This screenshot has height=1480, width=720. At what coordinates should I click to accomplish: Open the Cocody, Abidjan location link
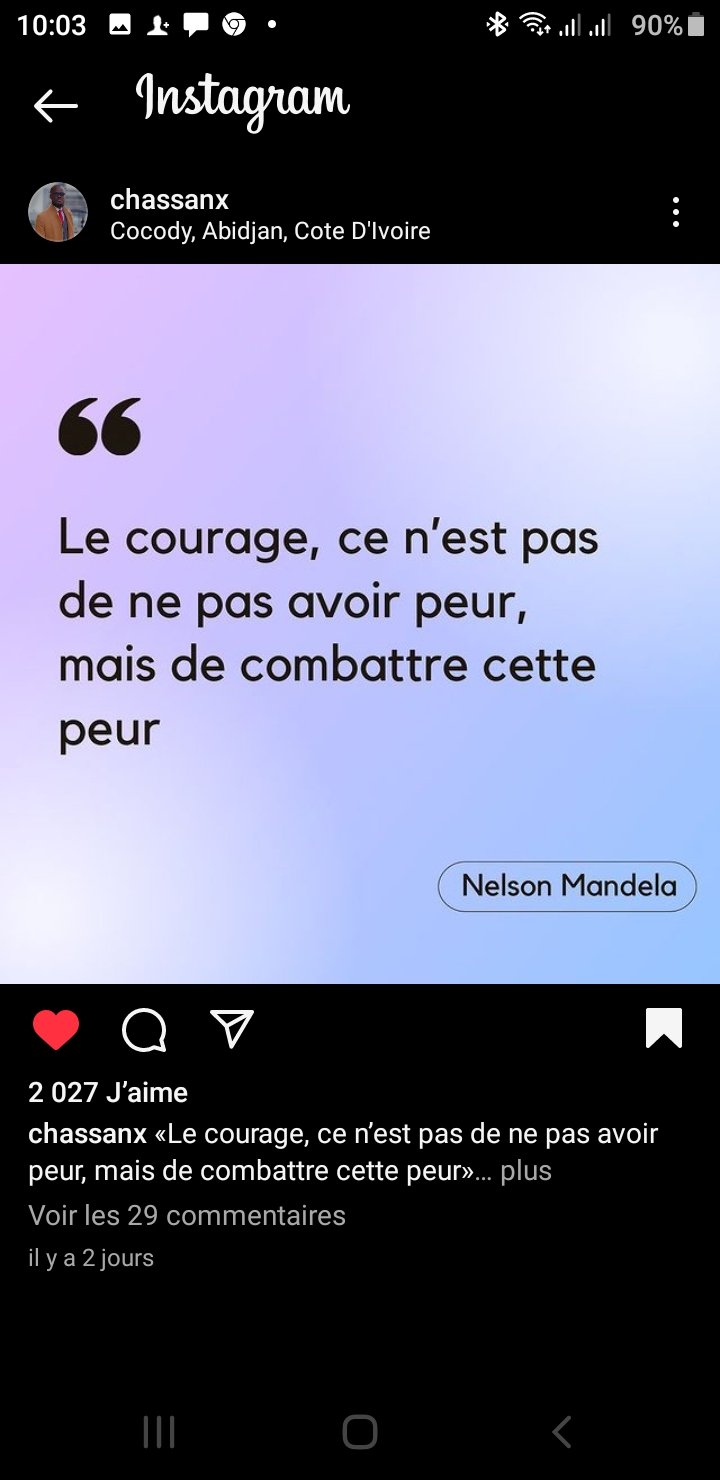270,231
